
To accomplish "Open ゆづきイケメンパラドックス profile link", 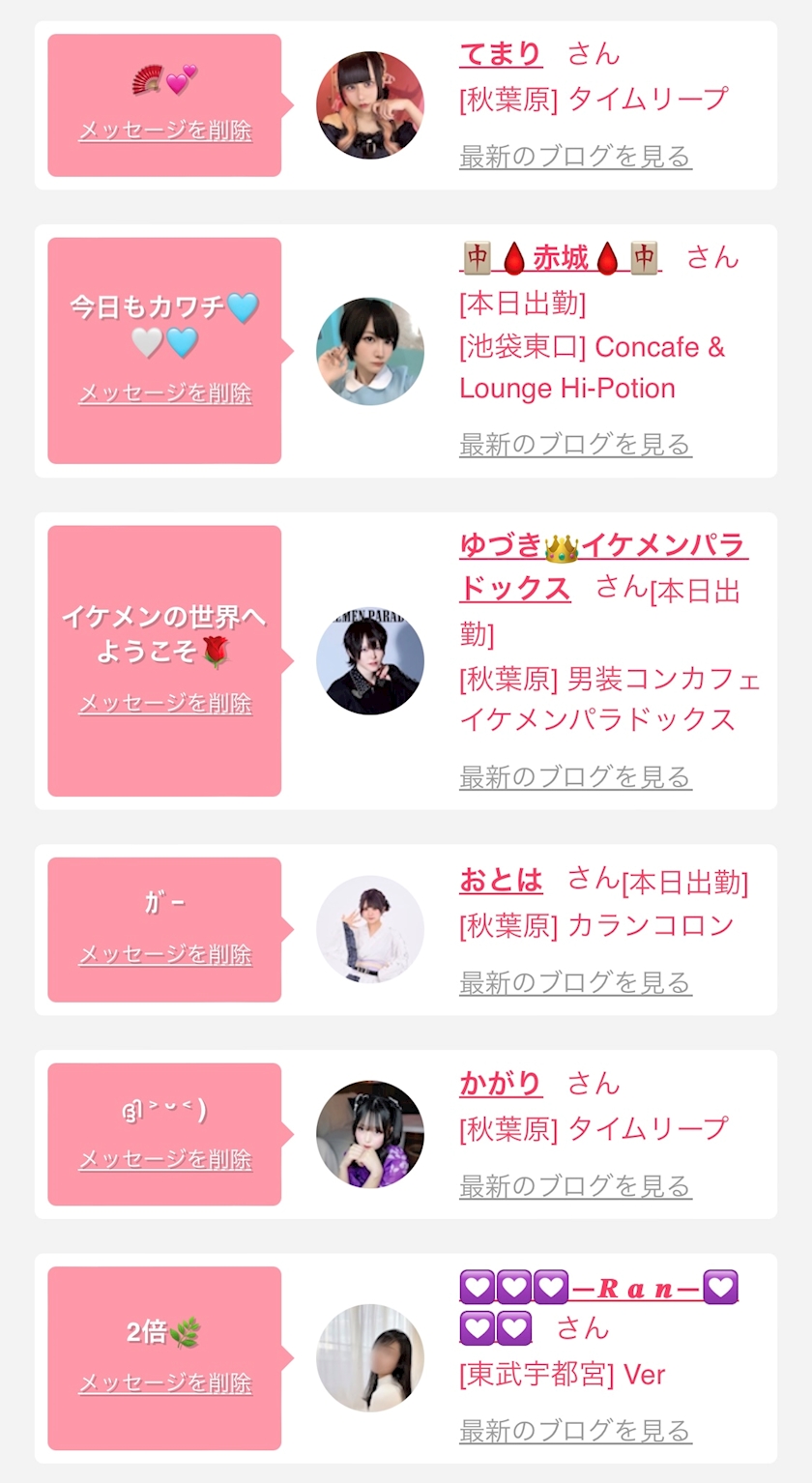I will click(x=602, y=546).
